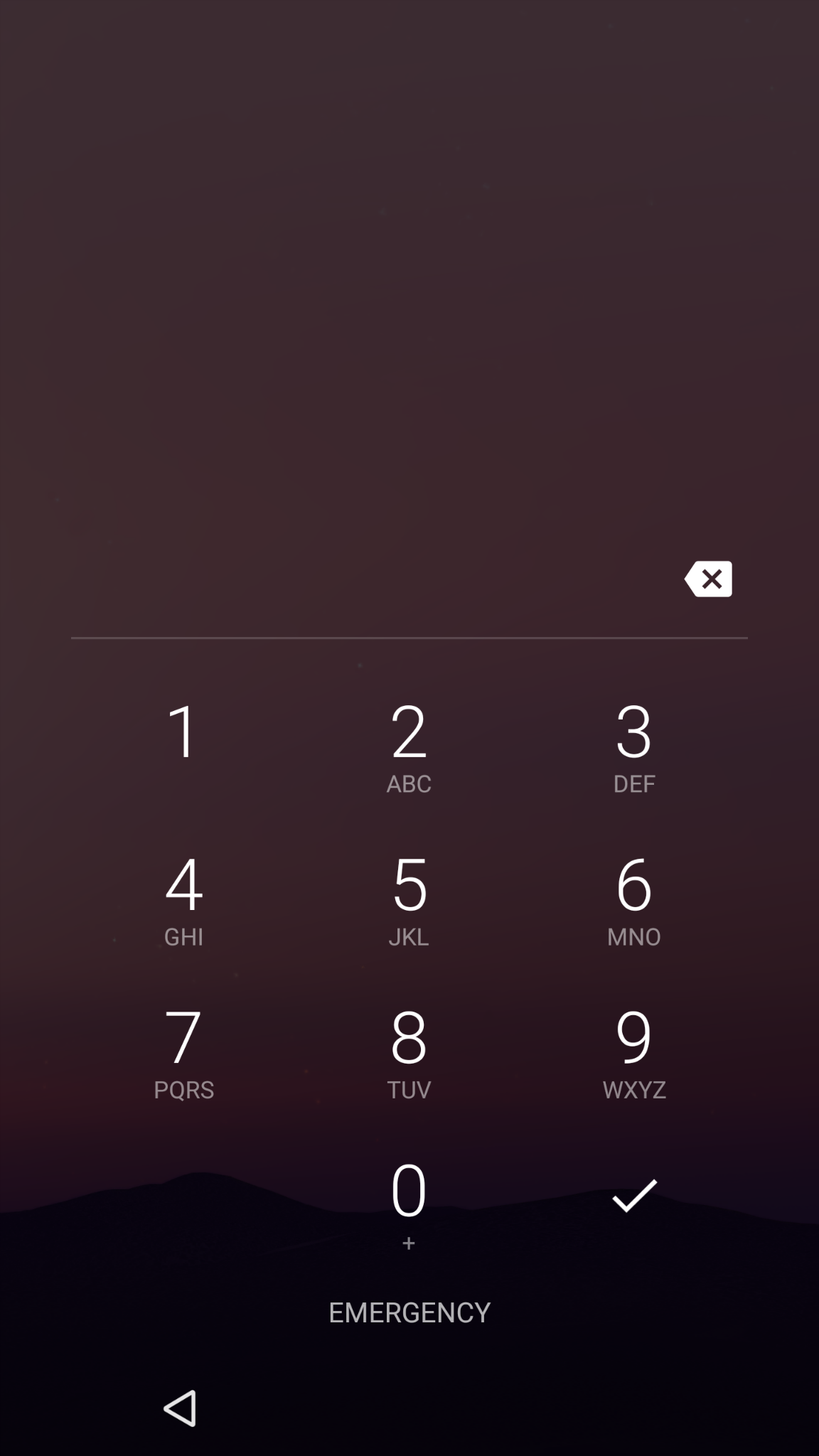Tap the 3 DEF key
The image size is (819, 1456).
(633, 746)
